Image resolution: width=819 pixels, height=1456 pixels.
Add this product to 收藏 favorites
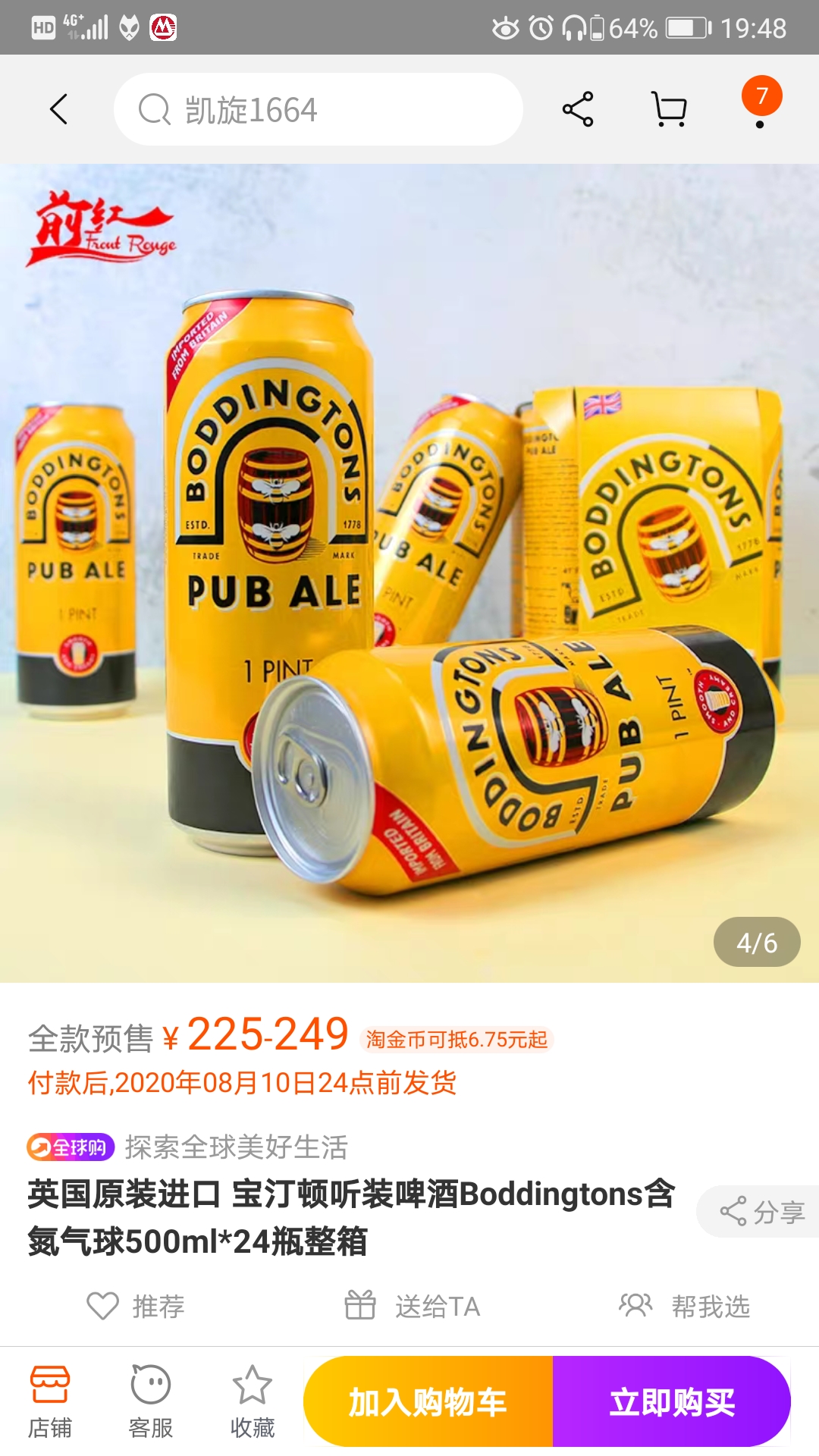click(253, 1401)
